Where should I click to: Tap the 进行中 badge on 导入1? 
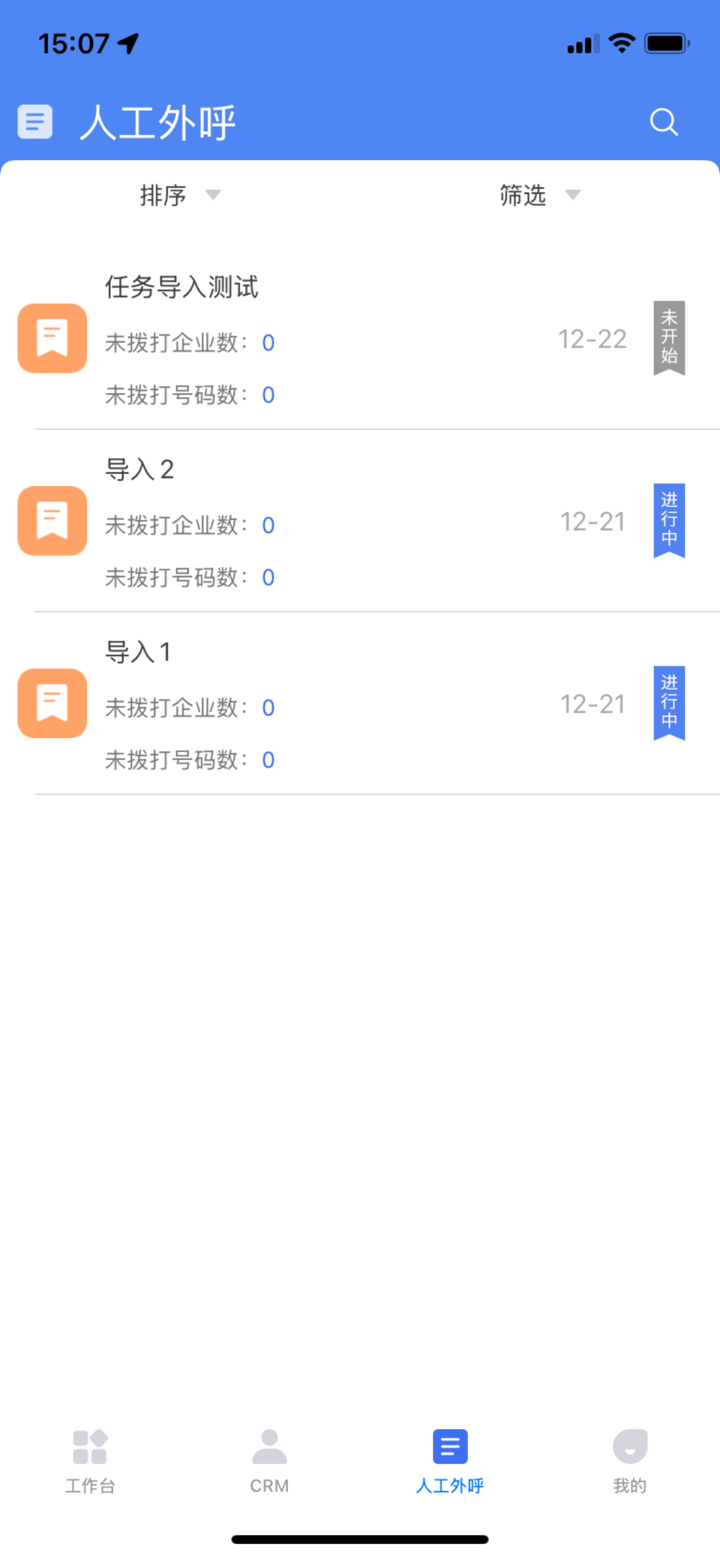[x=669, y=703]
